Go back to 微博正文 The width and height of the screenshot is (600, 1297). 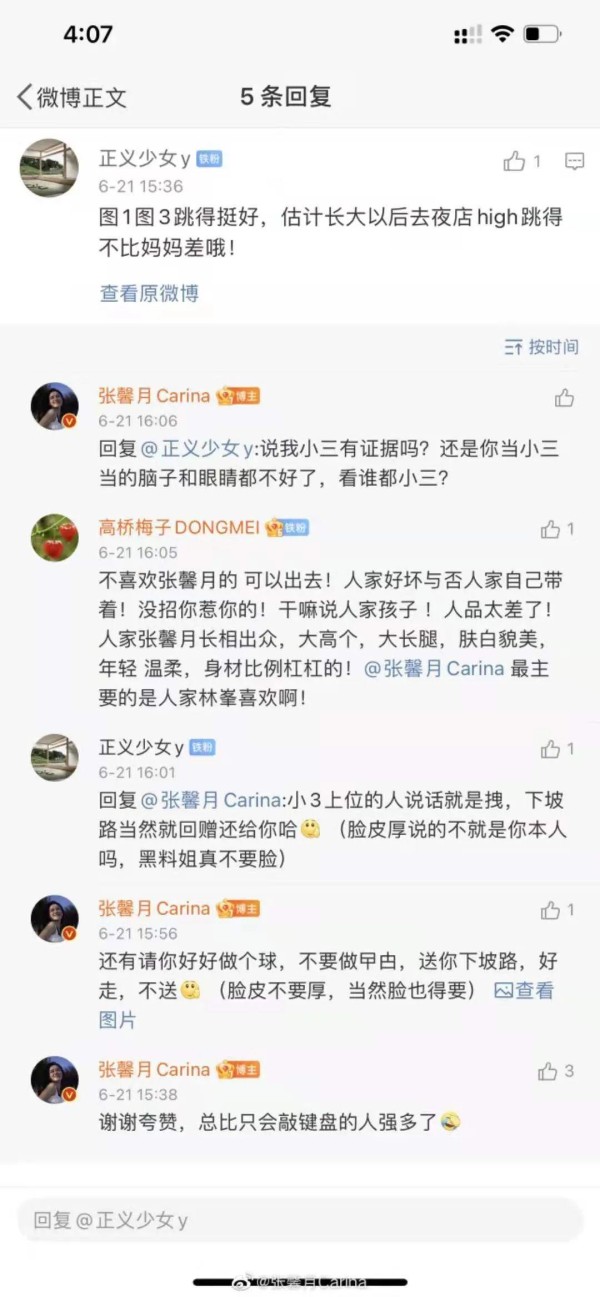click(72, 97)
